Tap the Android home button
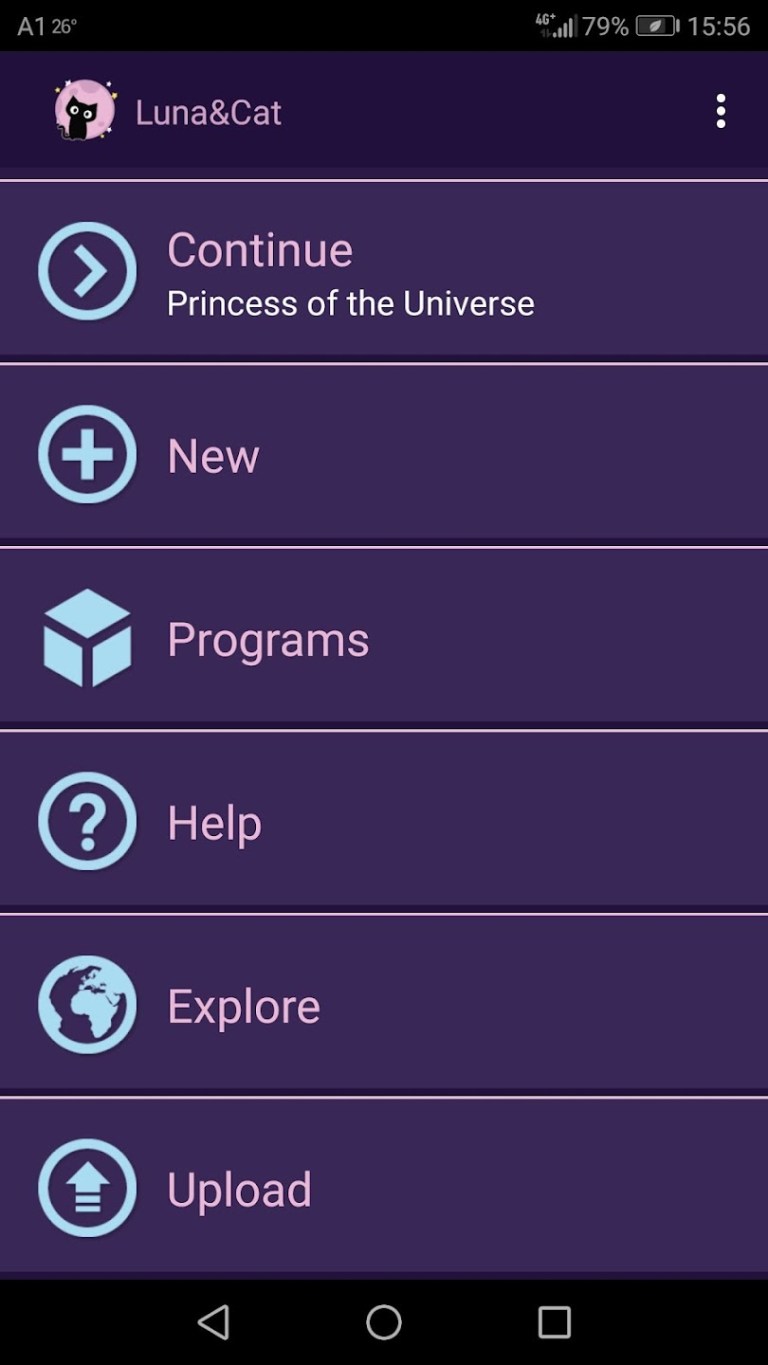Viewport: 768px width, 1365px height. point(384,1324)
